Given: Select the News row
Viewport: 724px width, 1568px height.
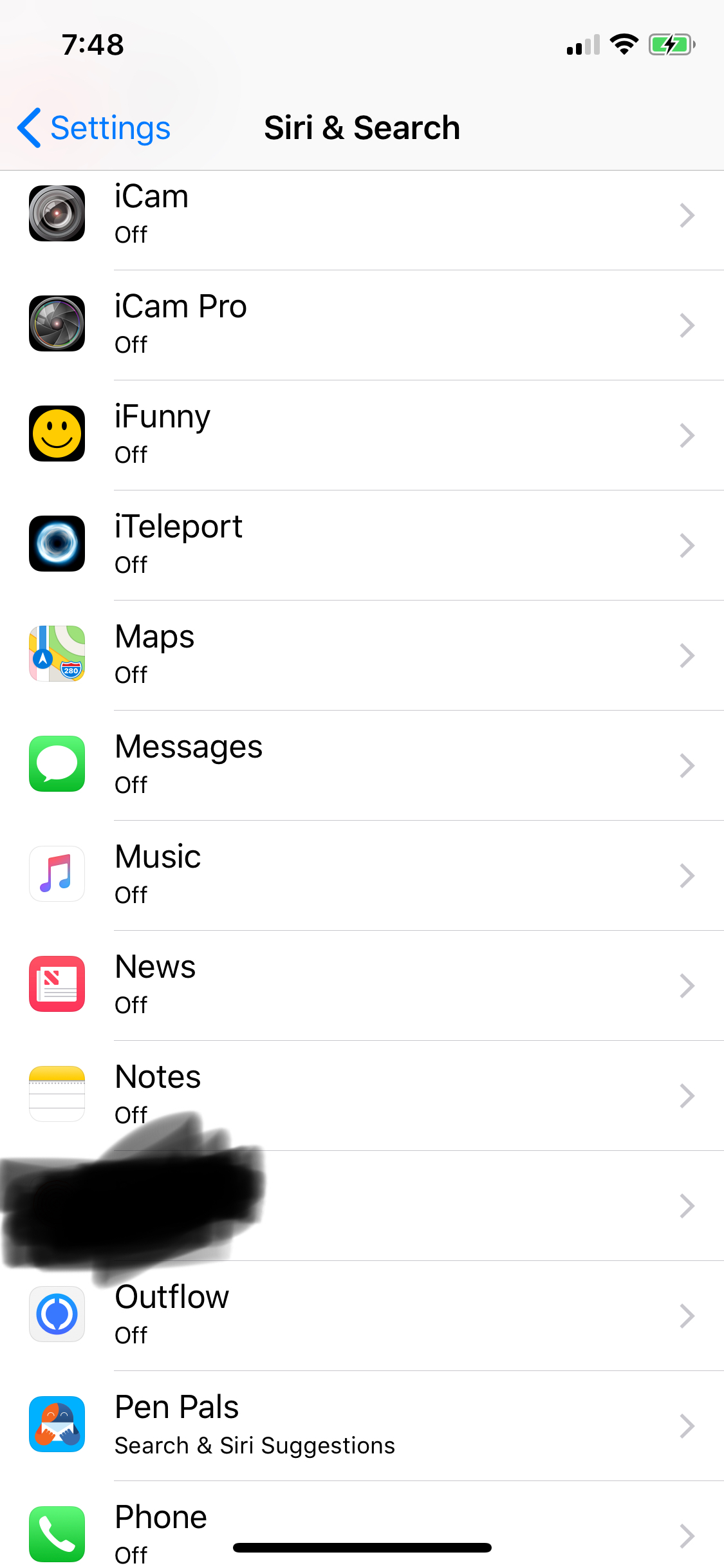Looking at the screenshot, I should click(362, 985).
